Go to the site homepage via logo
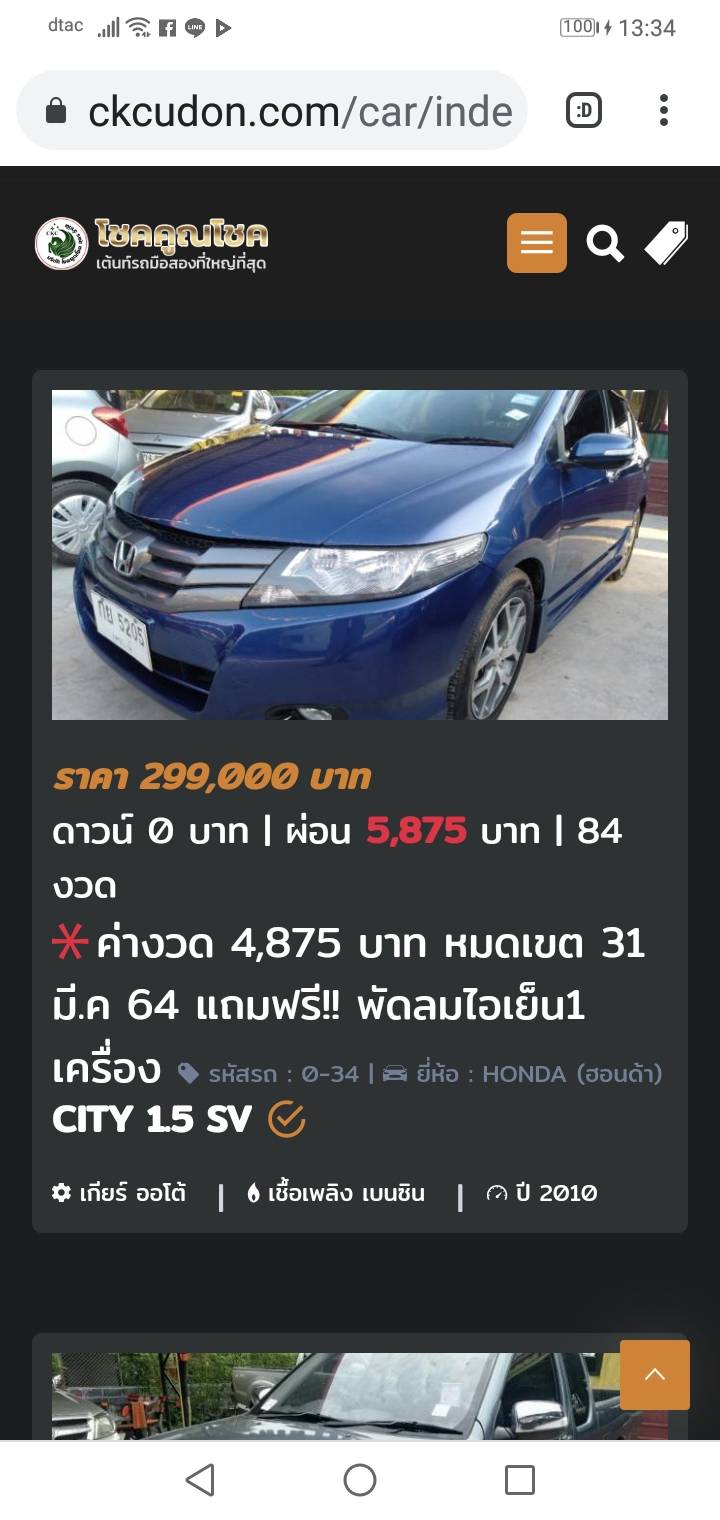The width and height of the screenshot is (720, 1520). pos(152,243)
